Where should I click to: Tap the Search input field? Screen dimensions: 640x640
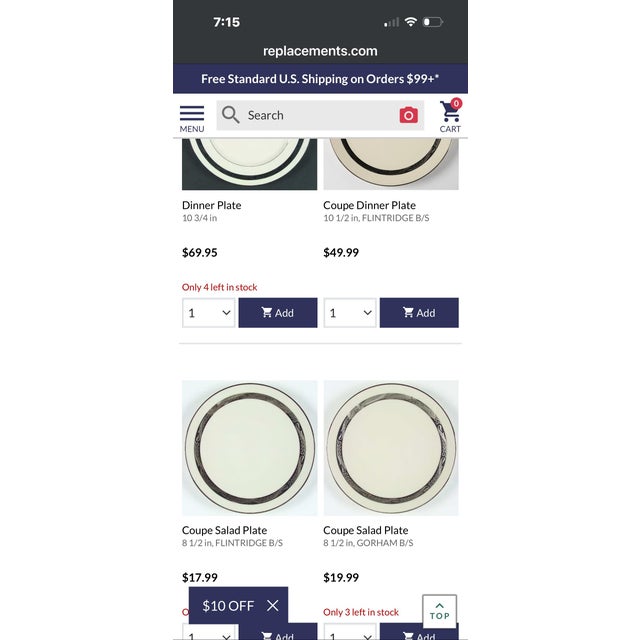(x=310, y=115)
